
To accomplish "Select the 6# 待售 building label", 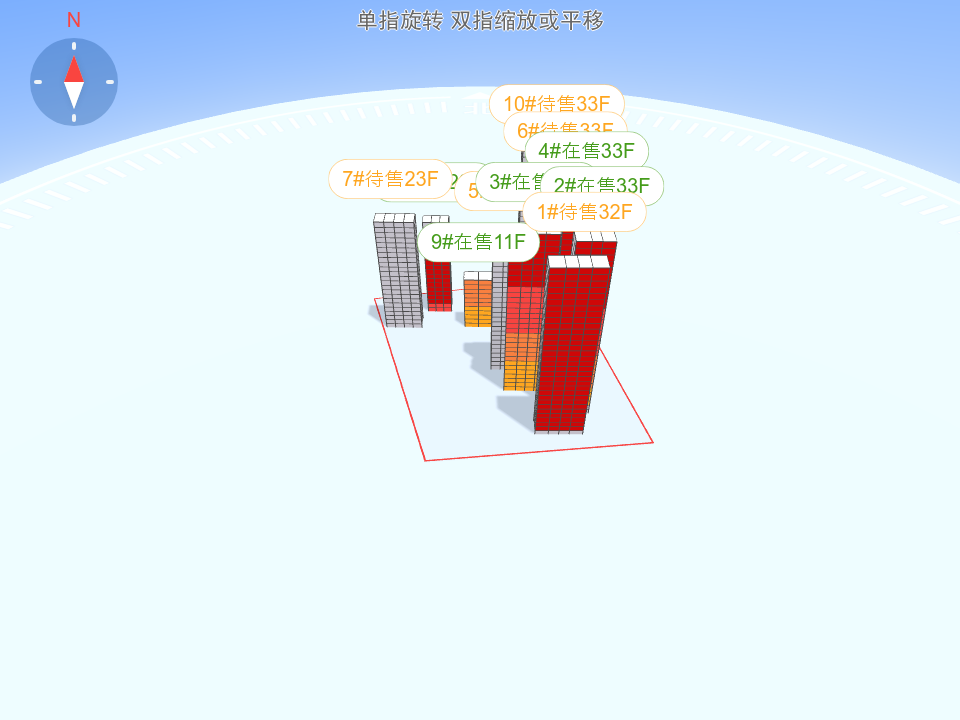I will pyautogui.click(x=520, y=129).
